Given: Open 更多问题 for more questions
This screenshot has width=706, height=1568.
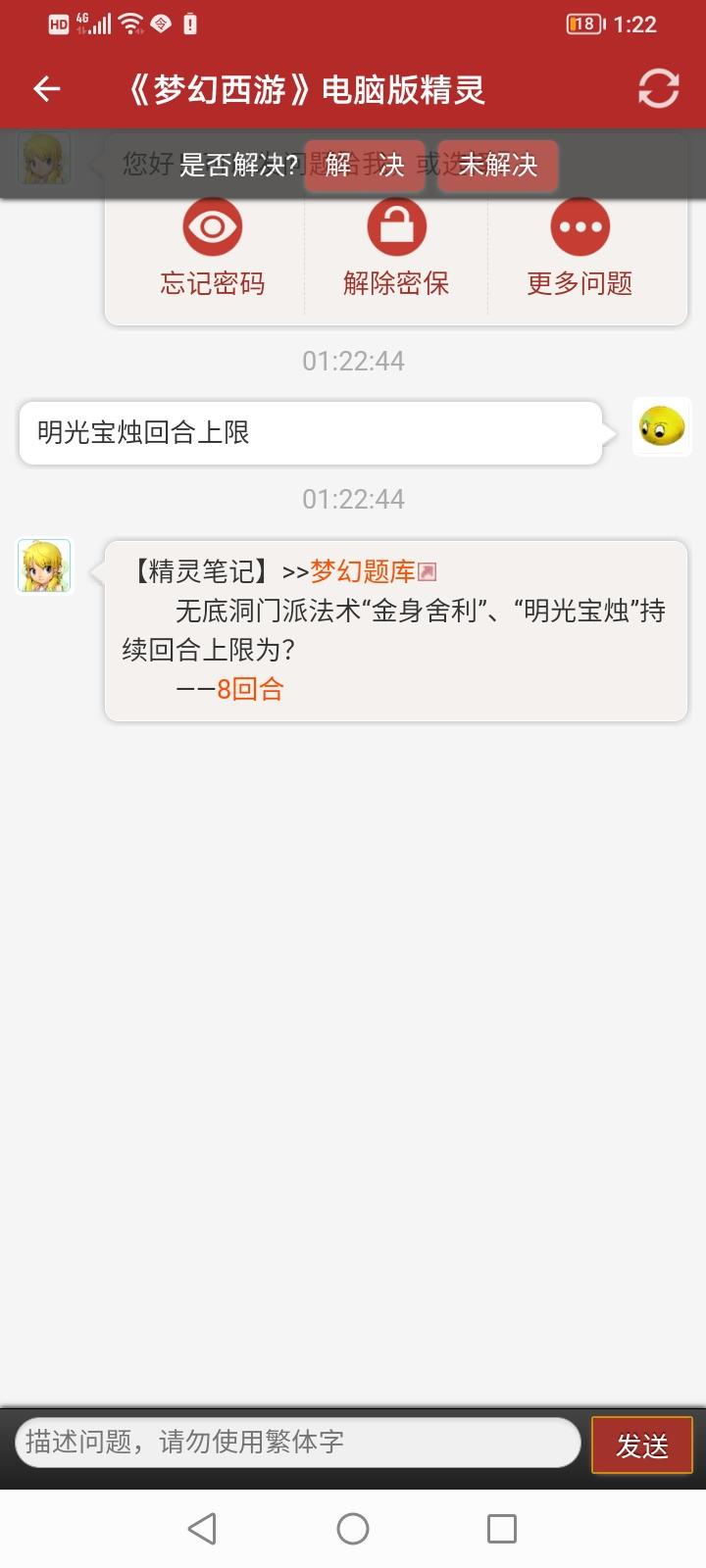Looking at the screenshot, I should (580, 248).
